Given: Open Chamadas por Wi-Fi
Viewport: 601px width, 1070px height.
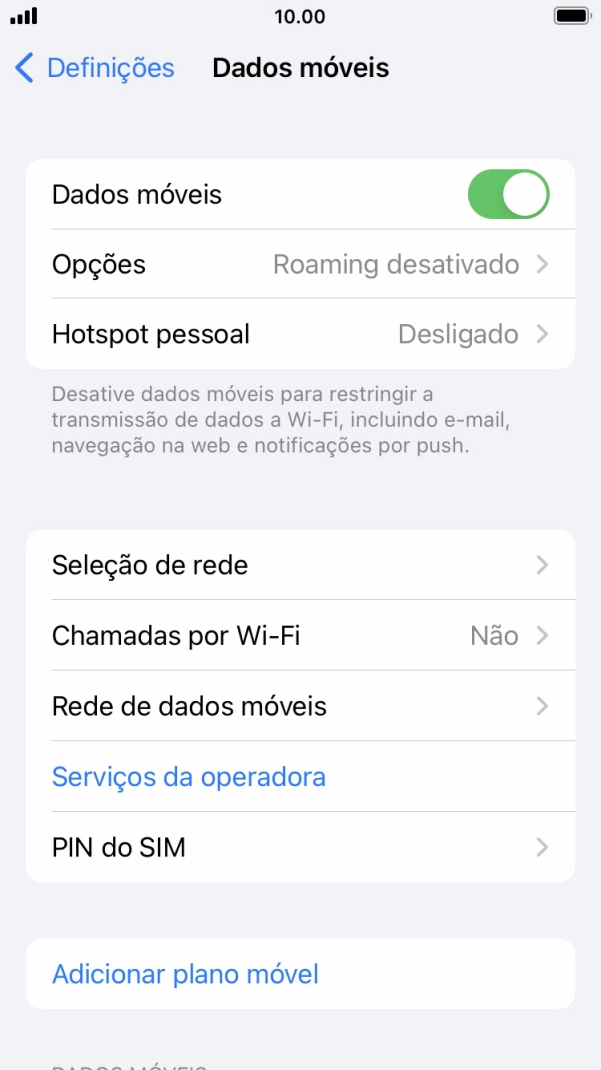Looking at the screenshot, I should click(x=300, y=636).
